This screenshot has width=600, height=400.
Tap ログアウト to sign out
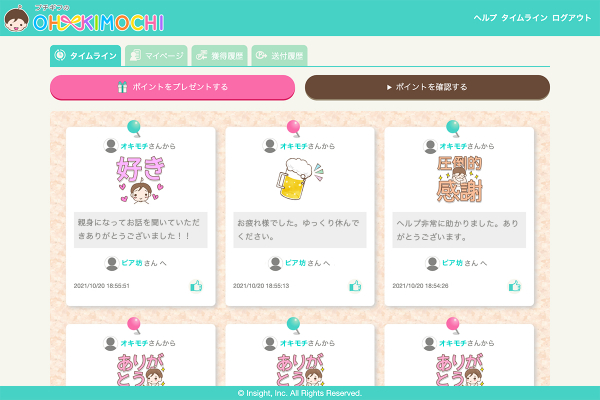click(571, 18)
